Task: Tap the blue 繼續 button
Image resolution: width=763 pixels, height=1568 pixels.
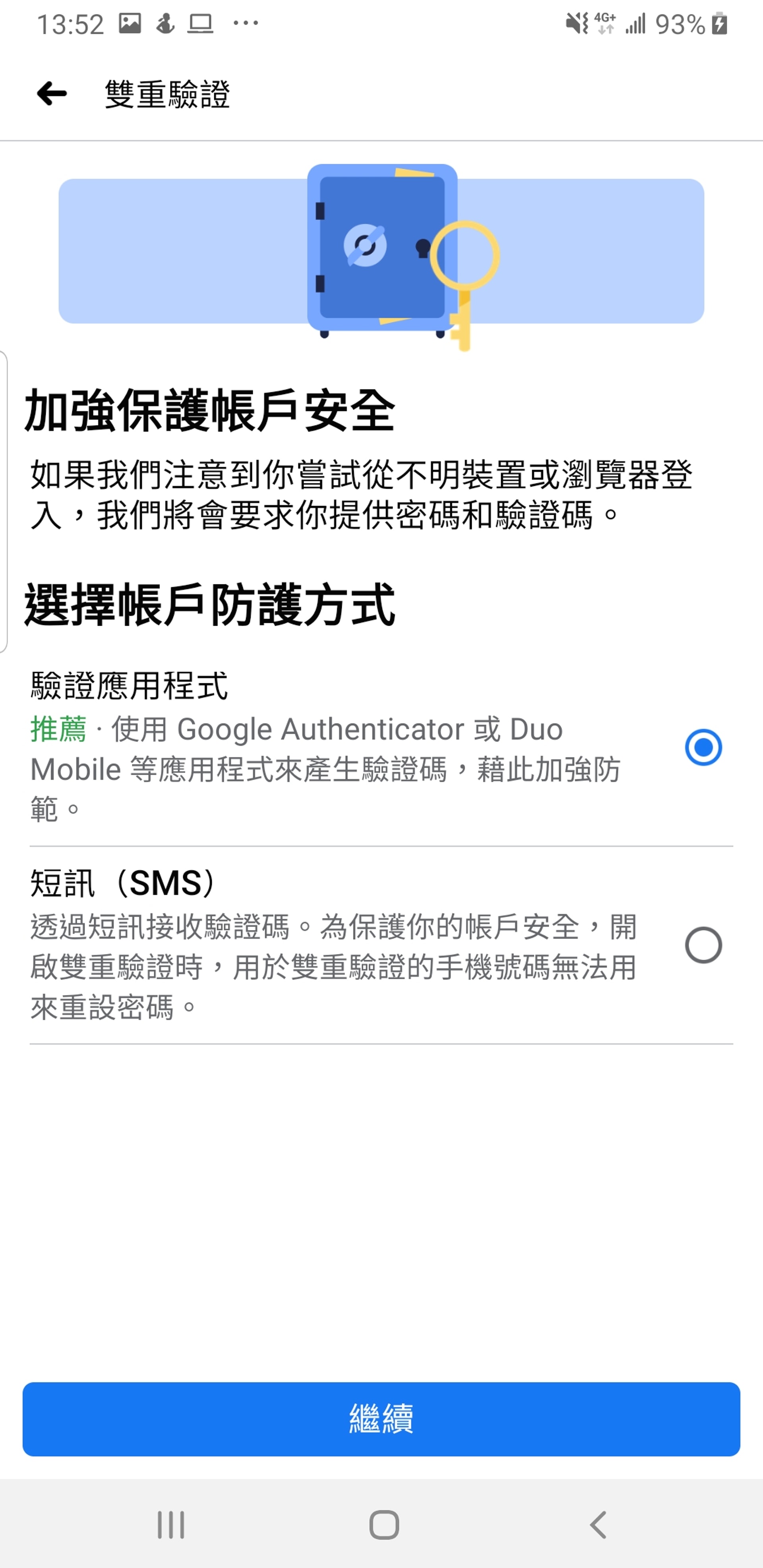Action: [x=381, y=1419]
